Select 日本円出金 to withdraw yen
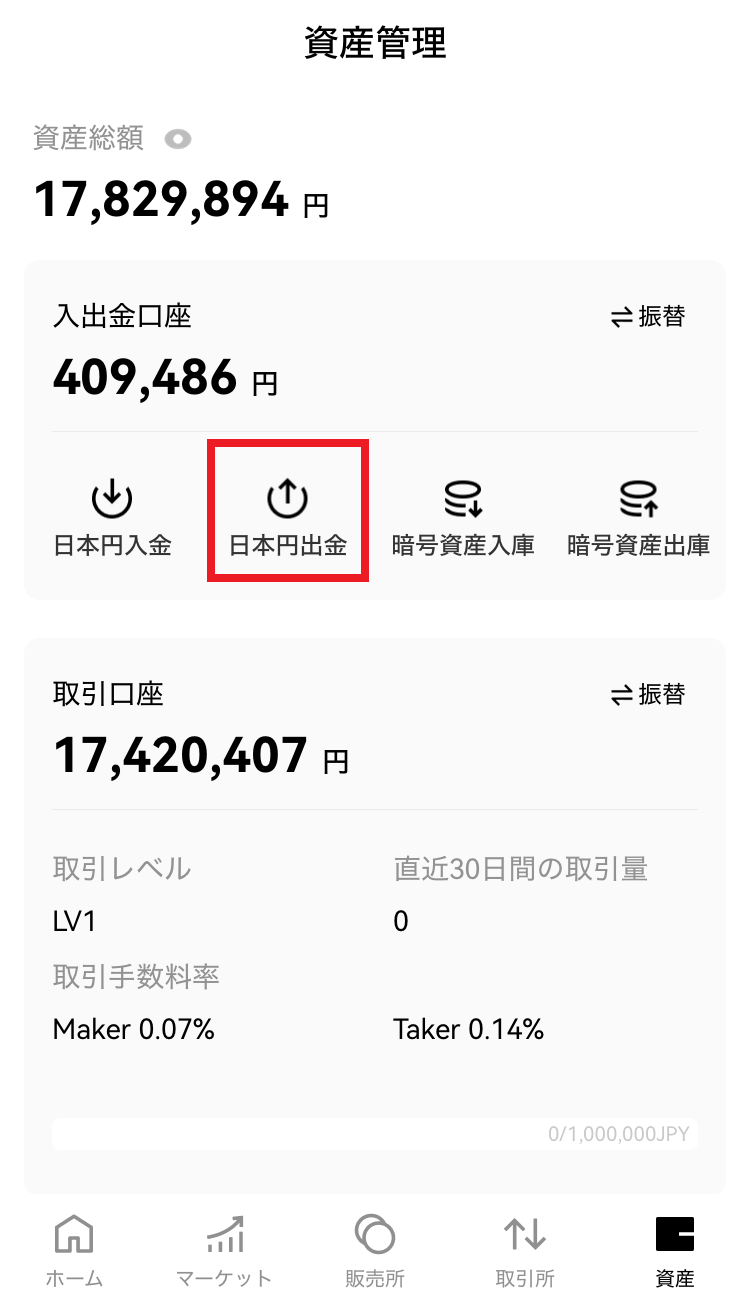Screen dimensions: 750x1294 click(288, 517)
